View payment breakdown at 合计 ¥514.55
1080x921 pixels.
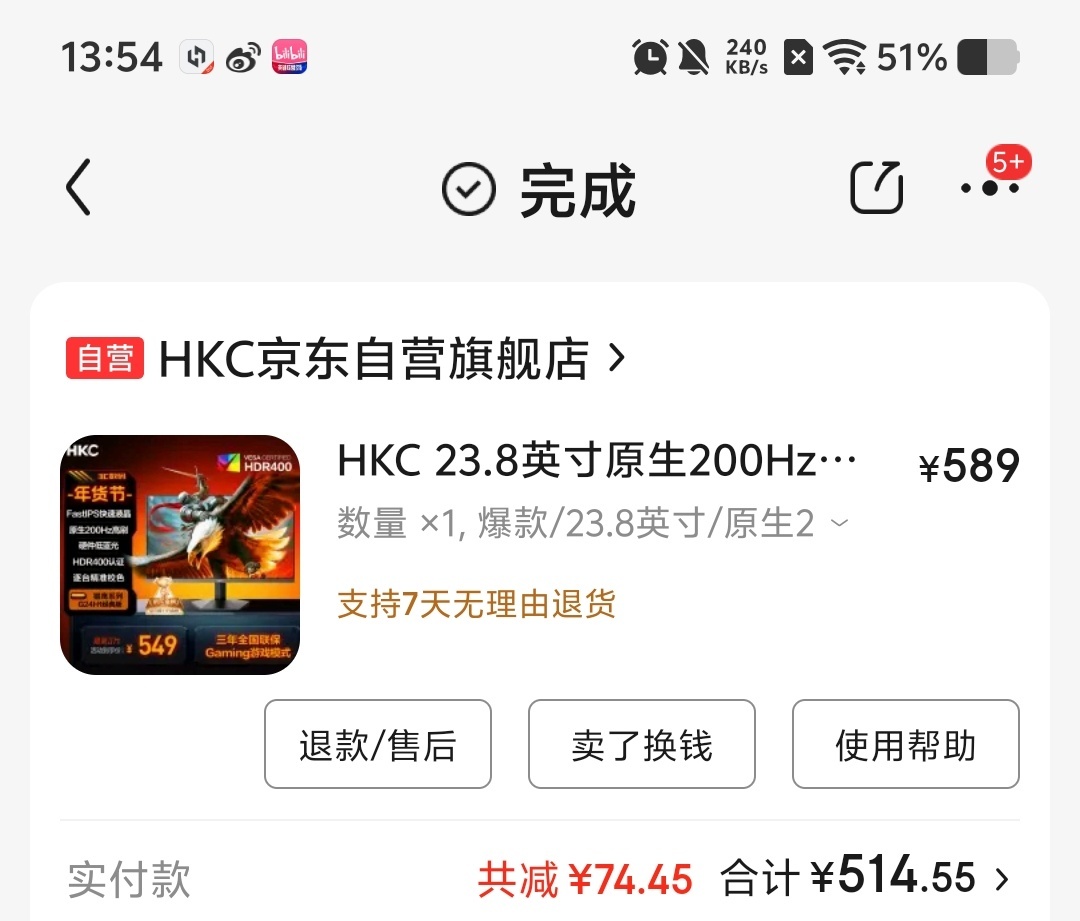point(865,878)
